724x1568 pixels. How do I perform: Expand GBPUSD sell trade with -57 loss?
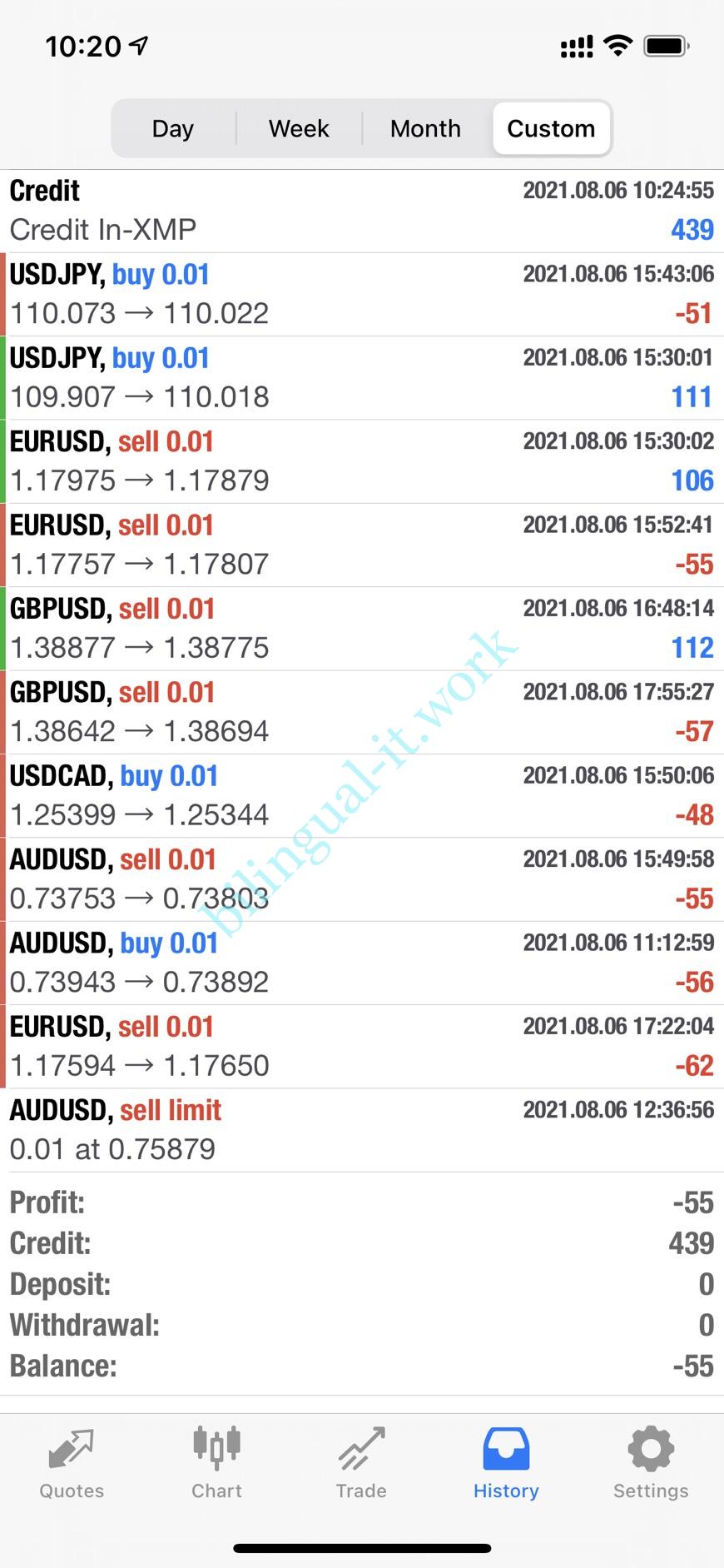[362, 712]
